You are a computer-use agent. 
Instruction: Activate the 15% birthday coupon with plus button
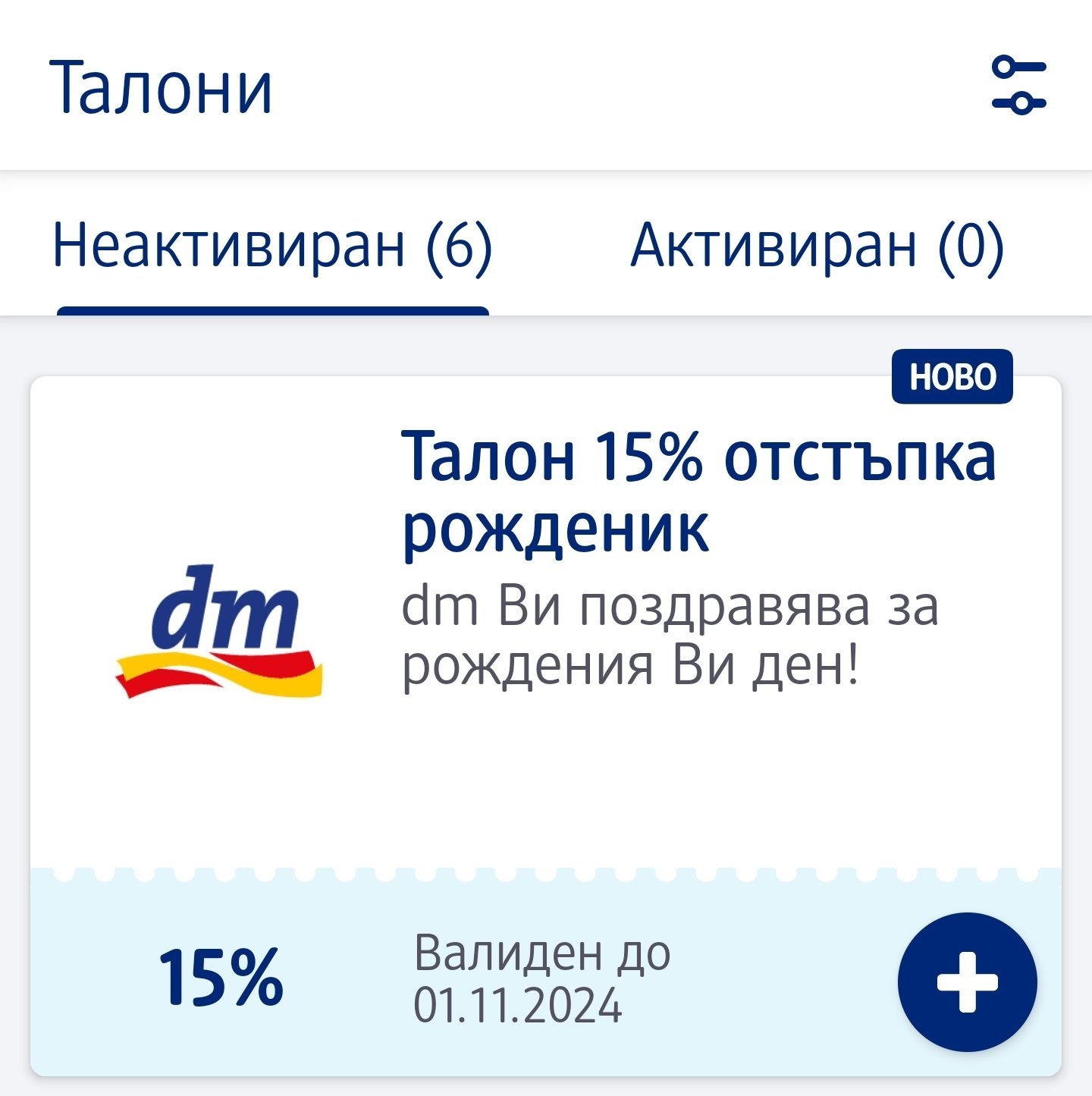click(967, 981)
